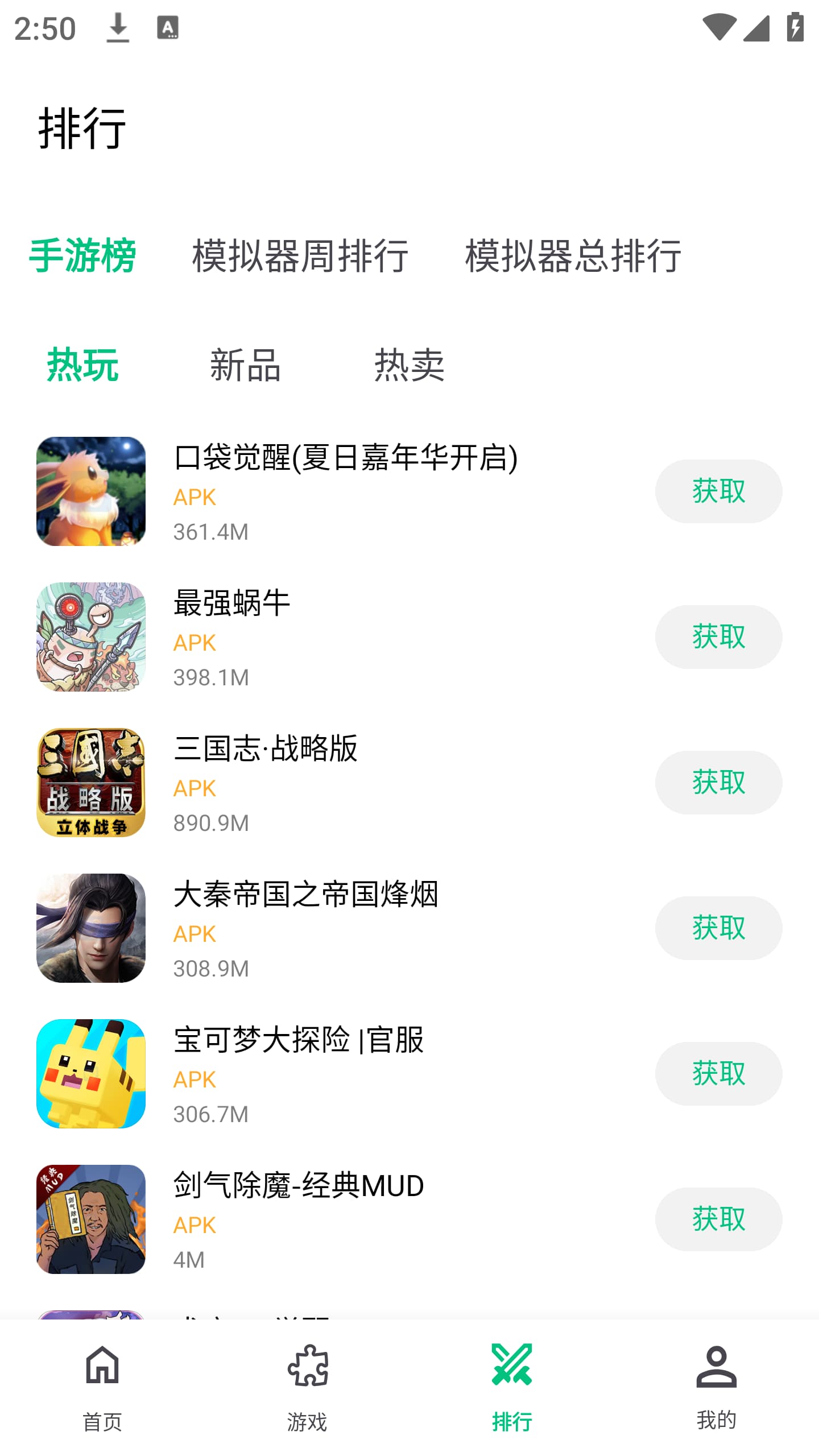Get 口袋觉醒 via its 获取 button
The height and width of the screenshot is (1456, 819).
click(x=718, y=491)
